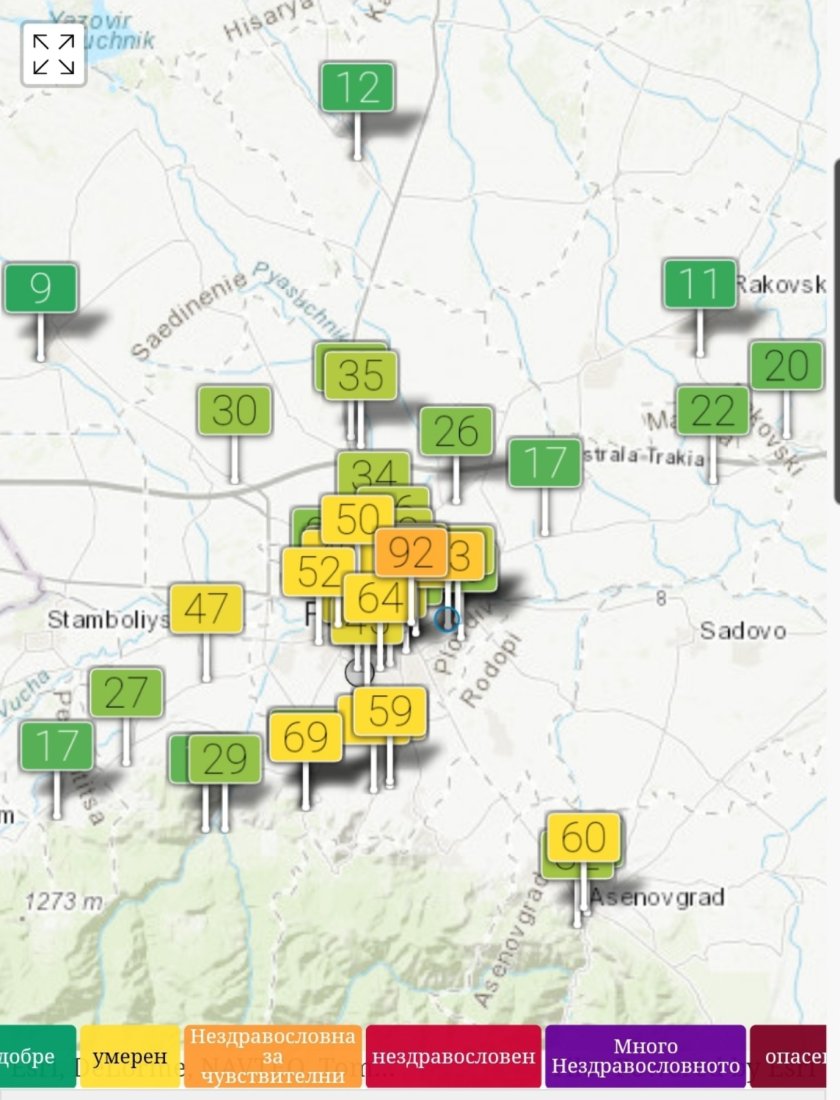Open the yellow marker with value 69
Screen dimensions: 840x1100
pyautogui.click(x=305, y=737)
